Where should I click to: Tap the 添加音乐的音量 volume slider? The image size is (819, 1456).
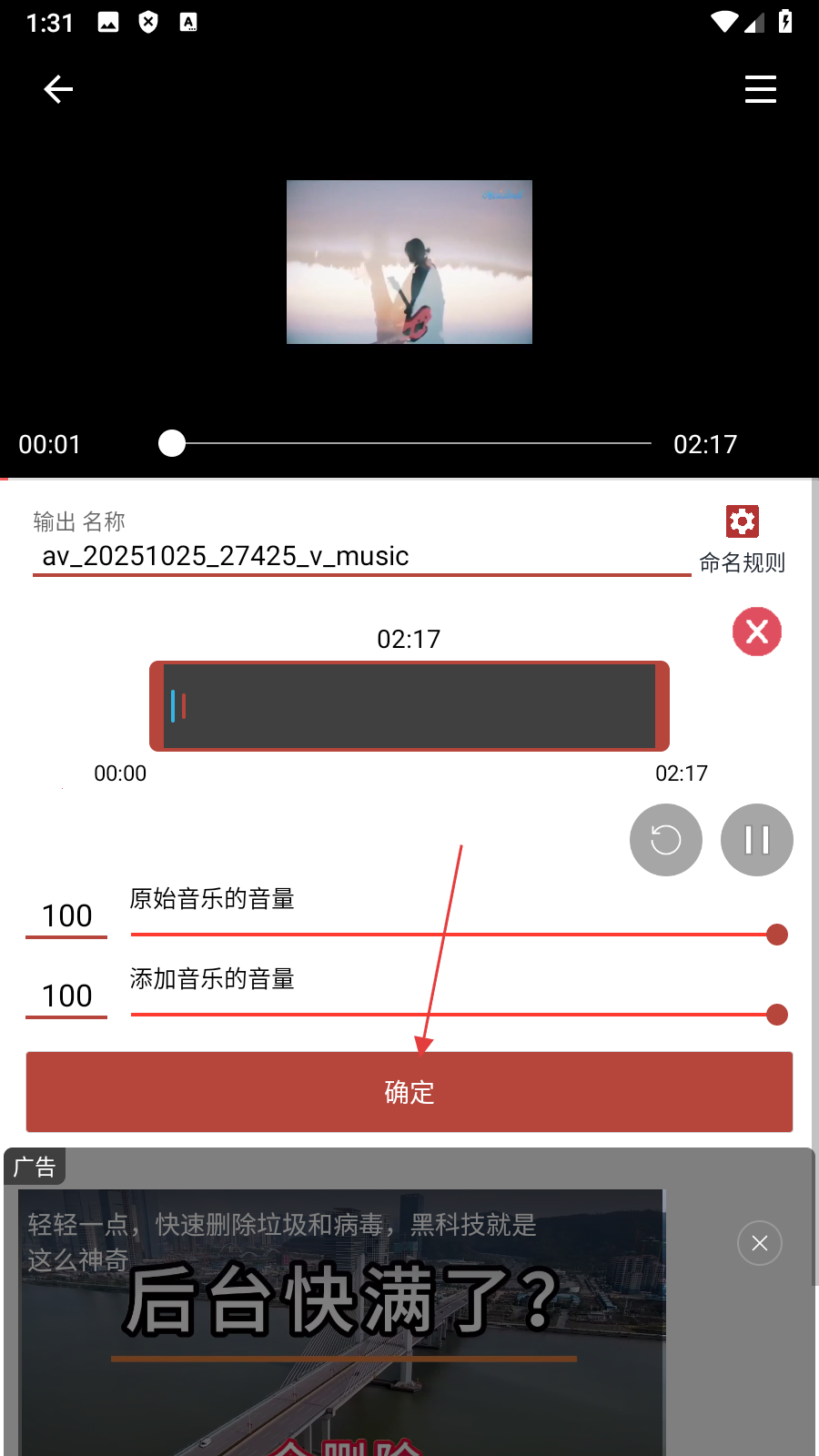tap(455, 1015)
